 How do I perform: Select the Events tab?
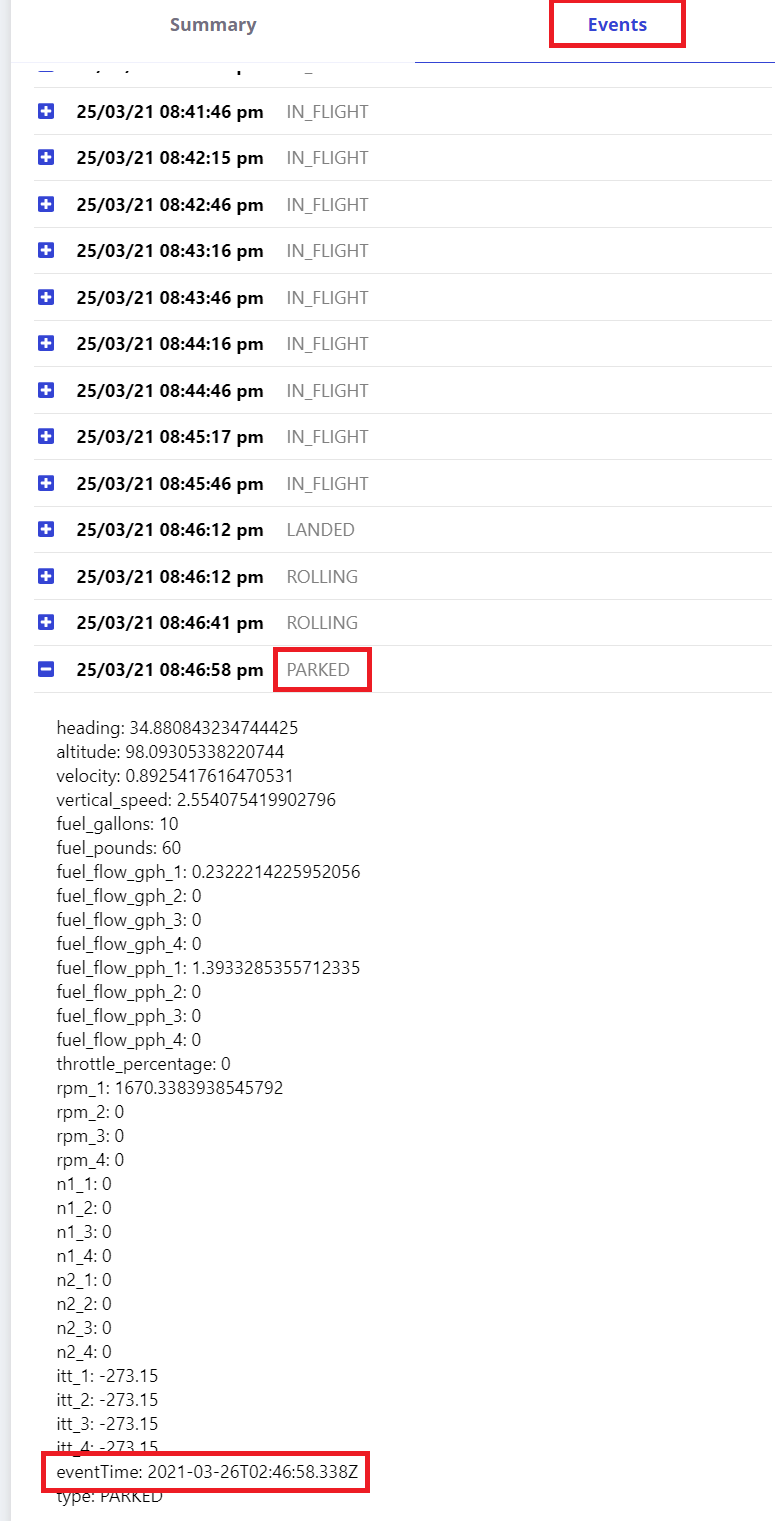(617, 25)
